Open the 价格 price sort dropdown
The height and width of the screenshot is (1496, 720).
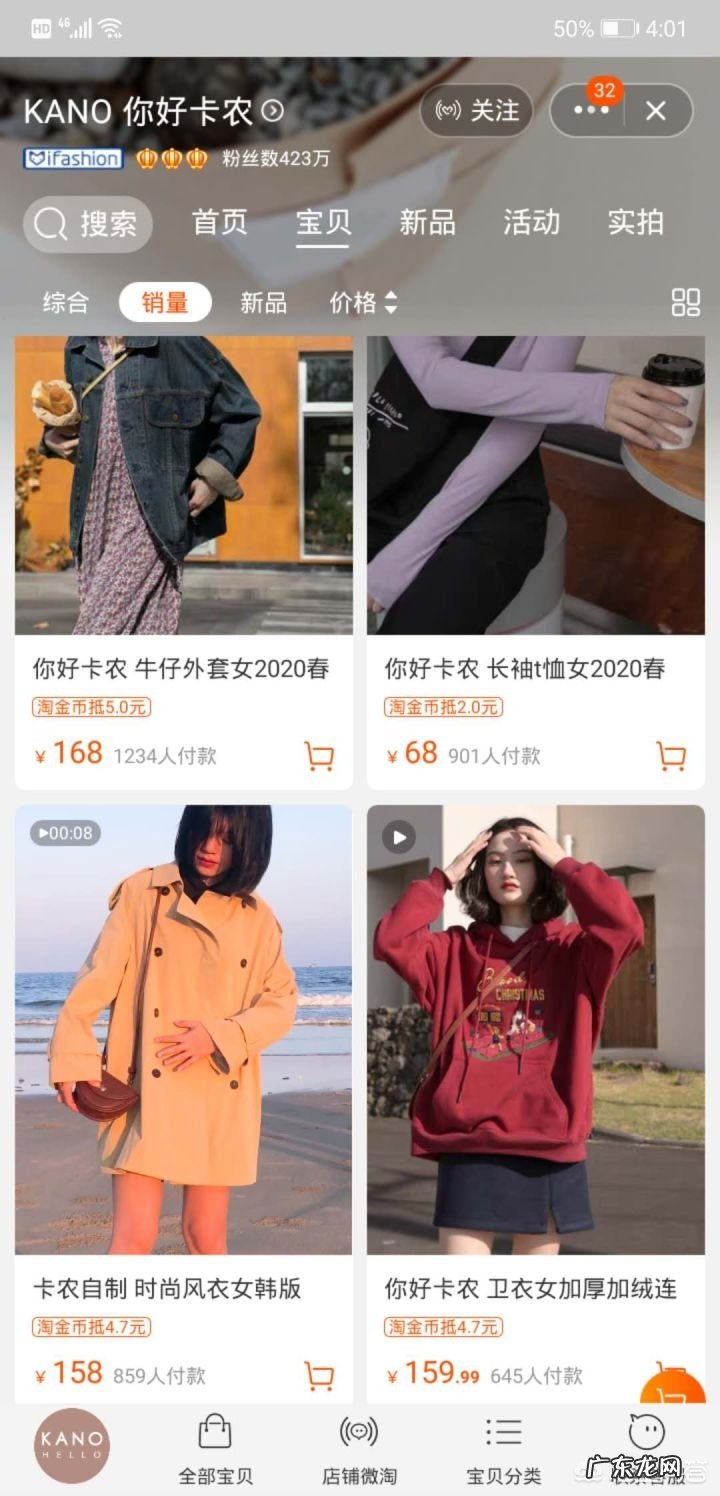[360, 302]
